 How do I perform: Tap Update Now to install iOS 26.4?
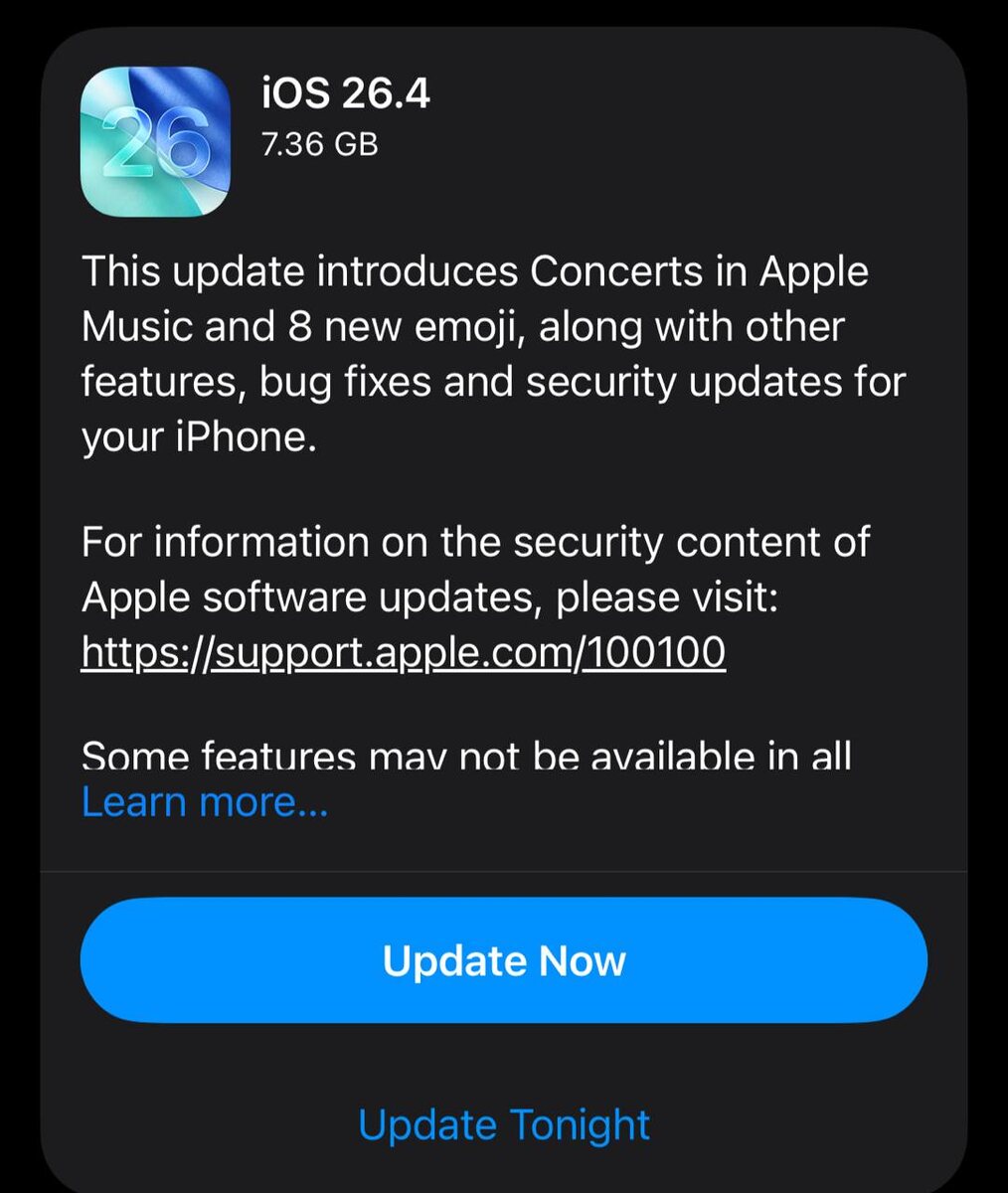click(504, 960)
